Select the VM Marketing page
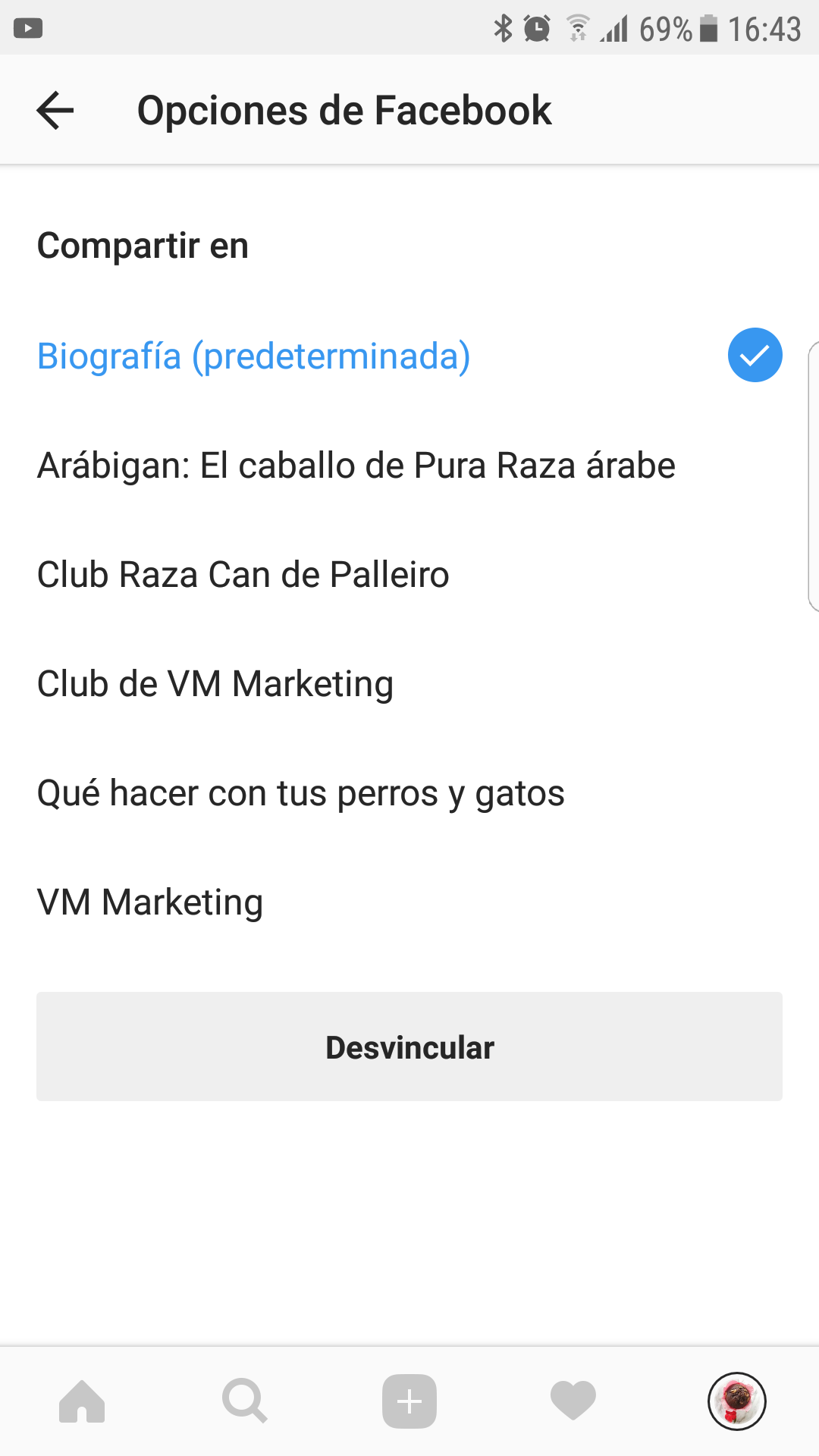 [150, 902]
